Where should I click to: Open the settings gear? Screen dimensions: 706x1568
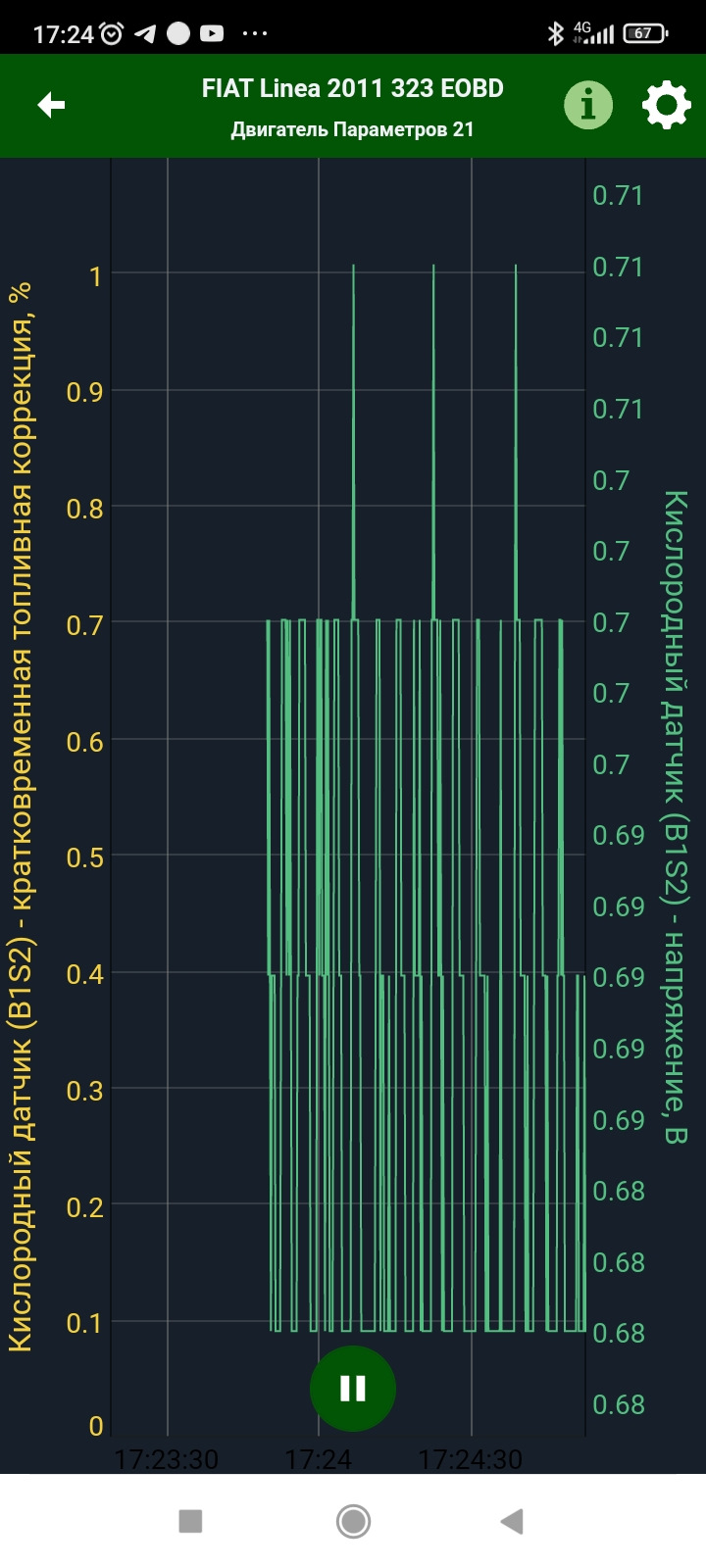pyautogui.click(x=666, y=105)
